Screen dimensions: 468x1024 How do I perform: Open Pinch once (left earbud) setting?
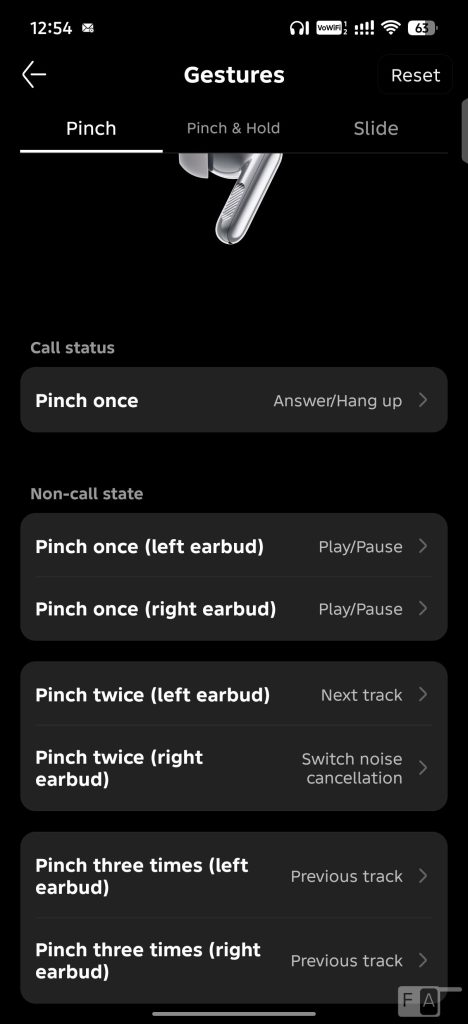(x=234, y=547)
